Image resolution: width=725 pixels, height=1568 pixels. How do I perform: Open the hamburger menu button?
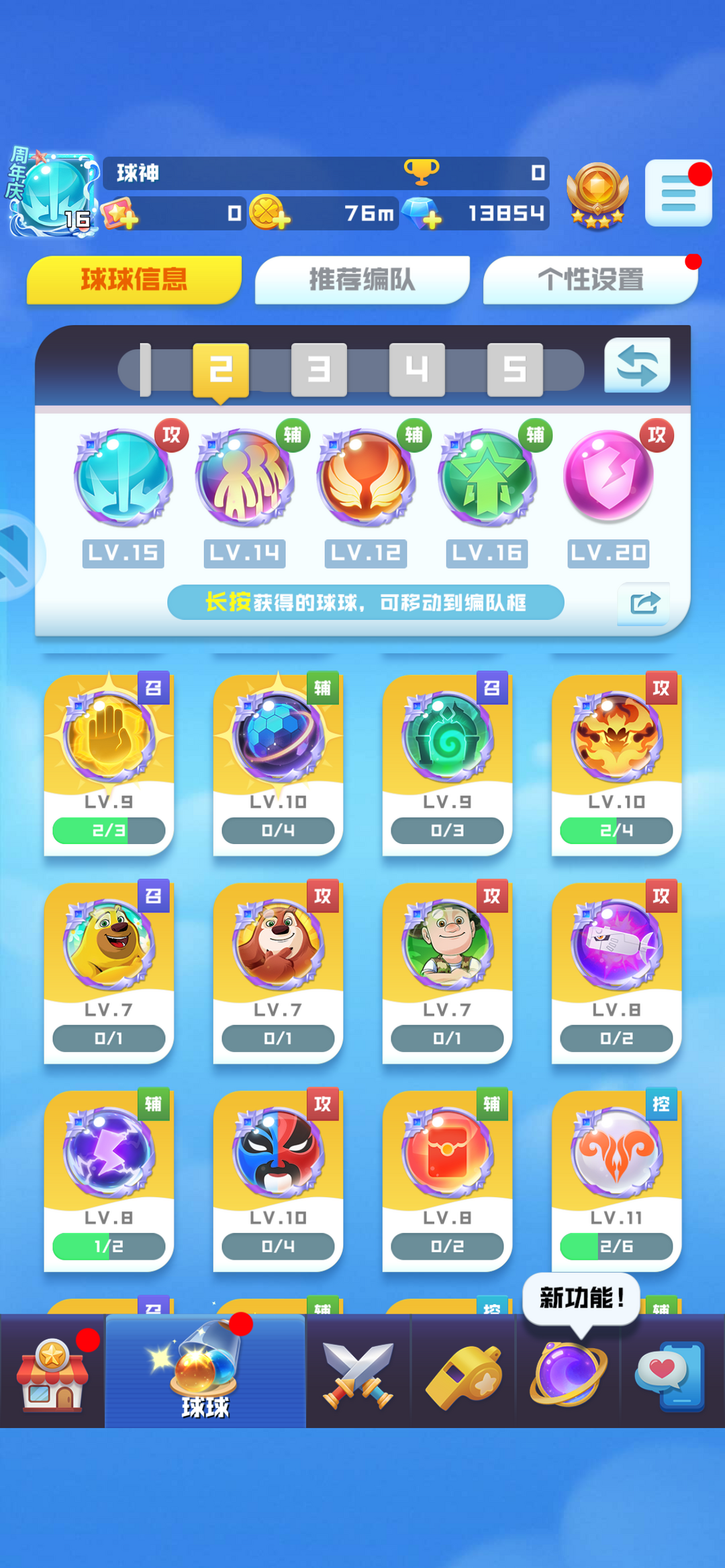click(677, 193)
